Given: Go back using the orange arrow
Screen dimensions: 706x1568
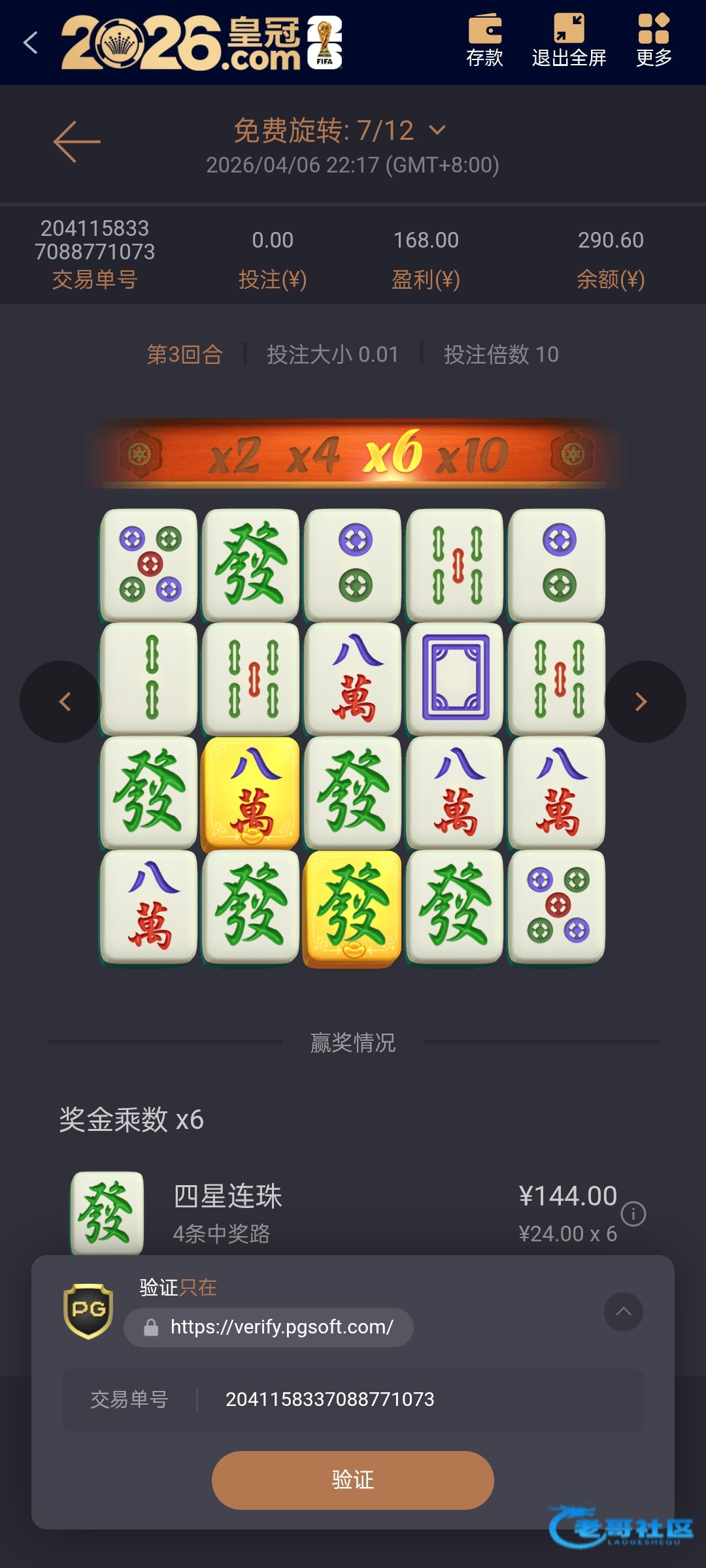Looking at the screenshot, I should click(76, 141).
